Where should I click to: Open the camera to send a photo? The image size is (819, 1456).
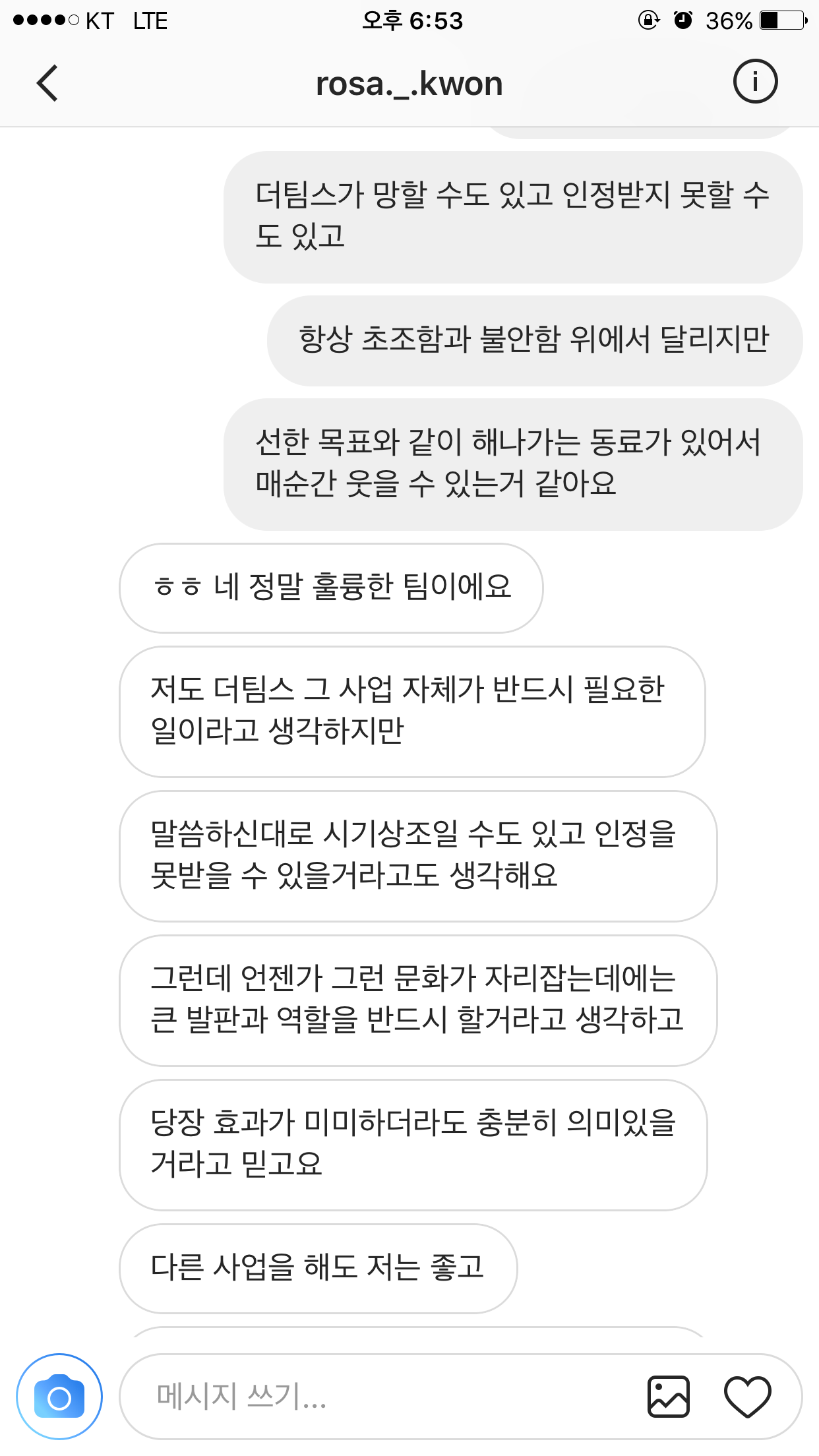59,1396
